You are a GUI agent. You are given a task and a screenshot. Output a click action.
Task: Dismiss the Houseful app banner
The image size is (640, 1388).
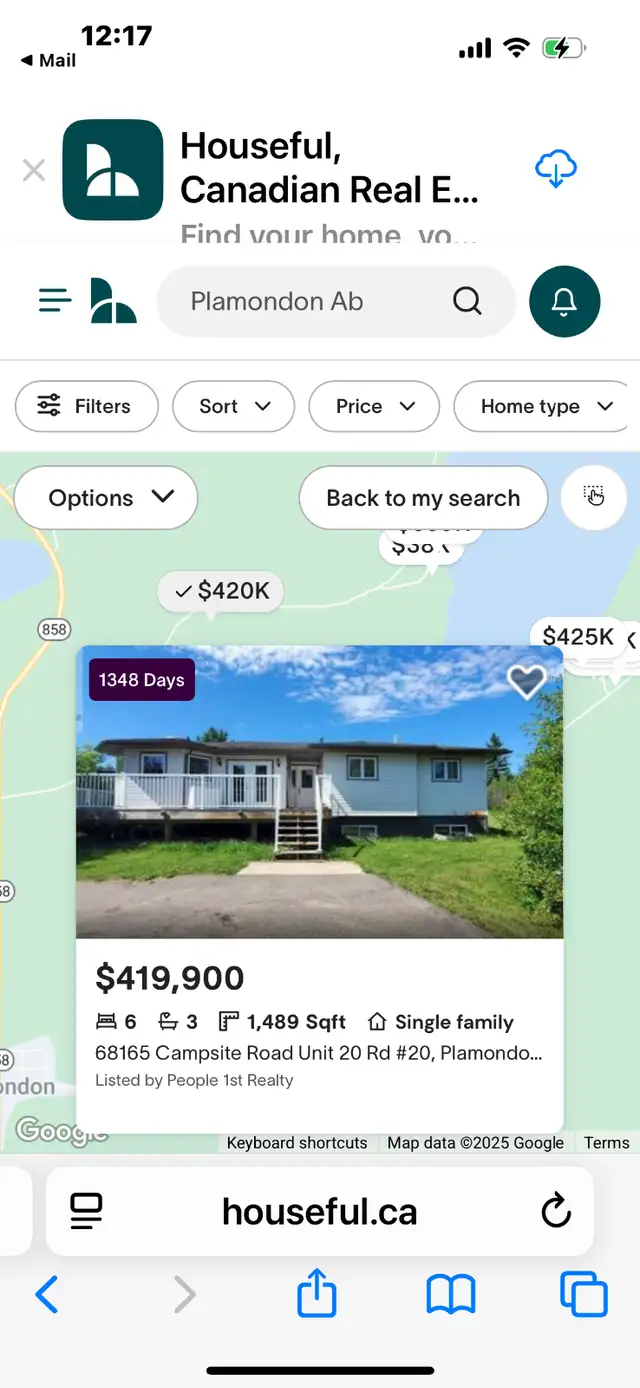34,171
